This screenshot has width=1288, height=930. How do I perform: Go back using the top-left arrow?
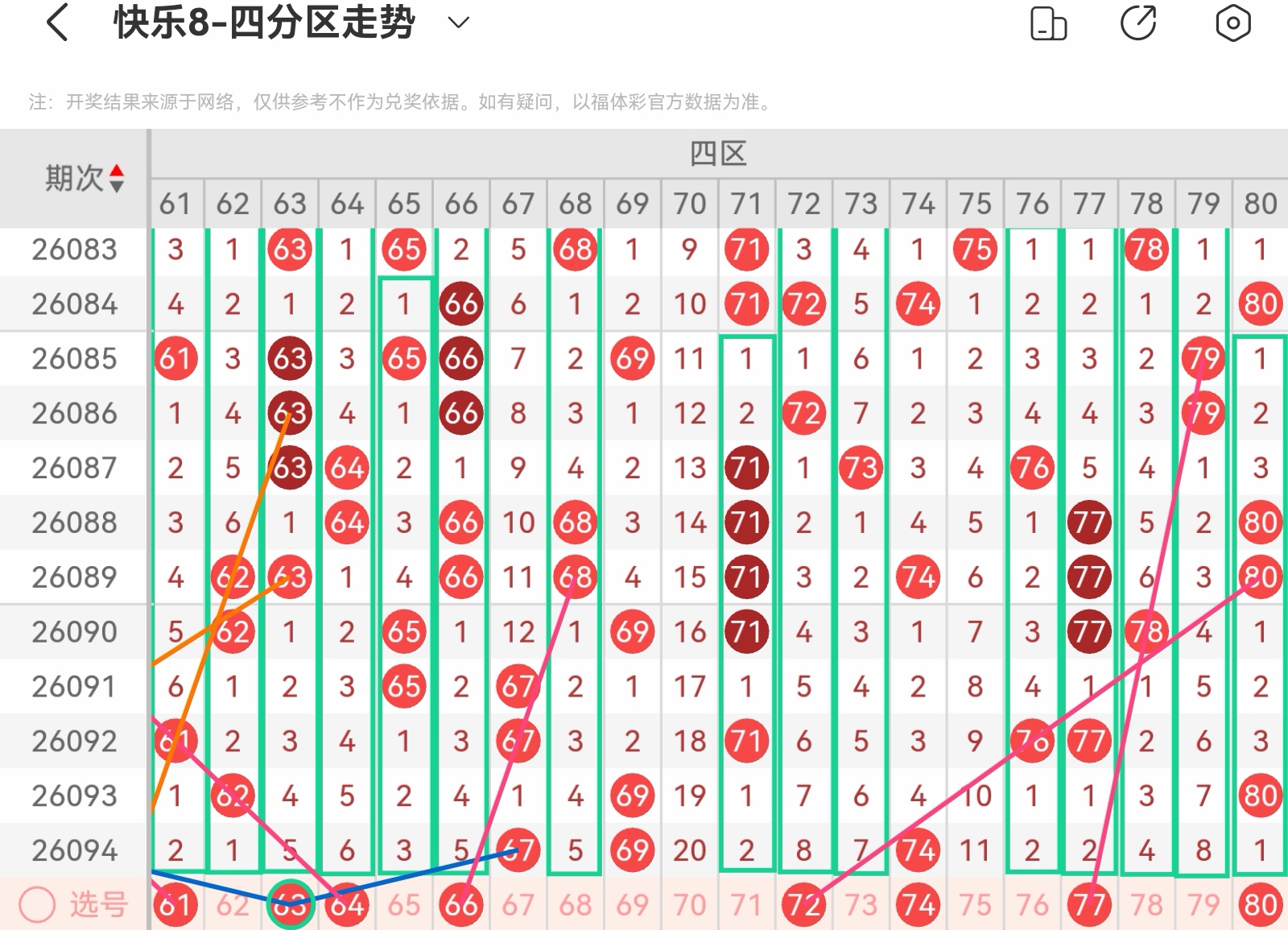57,23
